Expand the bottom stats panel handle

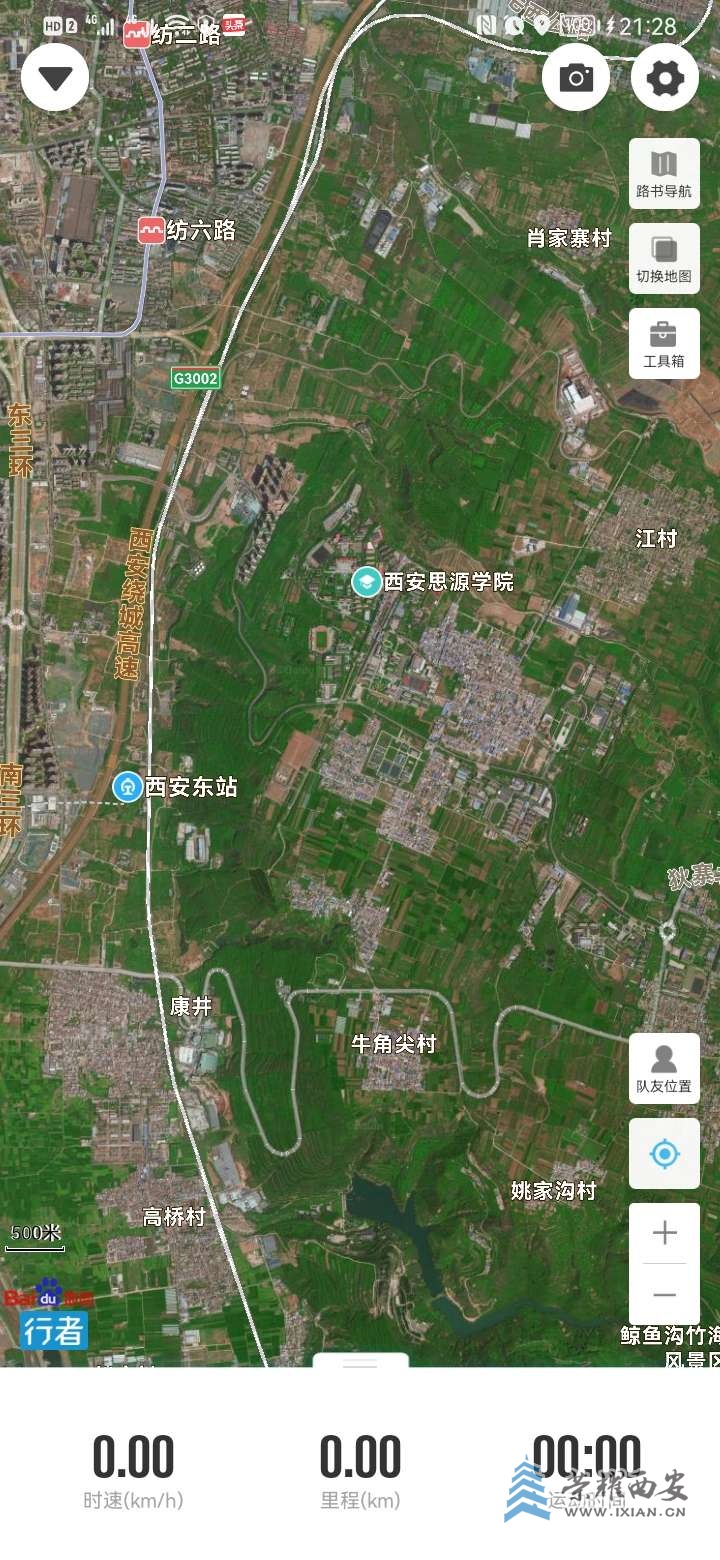(x=360, y=1362)
